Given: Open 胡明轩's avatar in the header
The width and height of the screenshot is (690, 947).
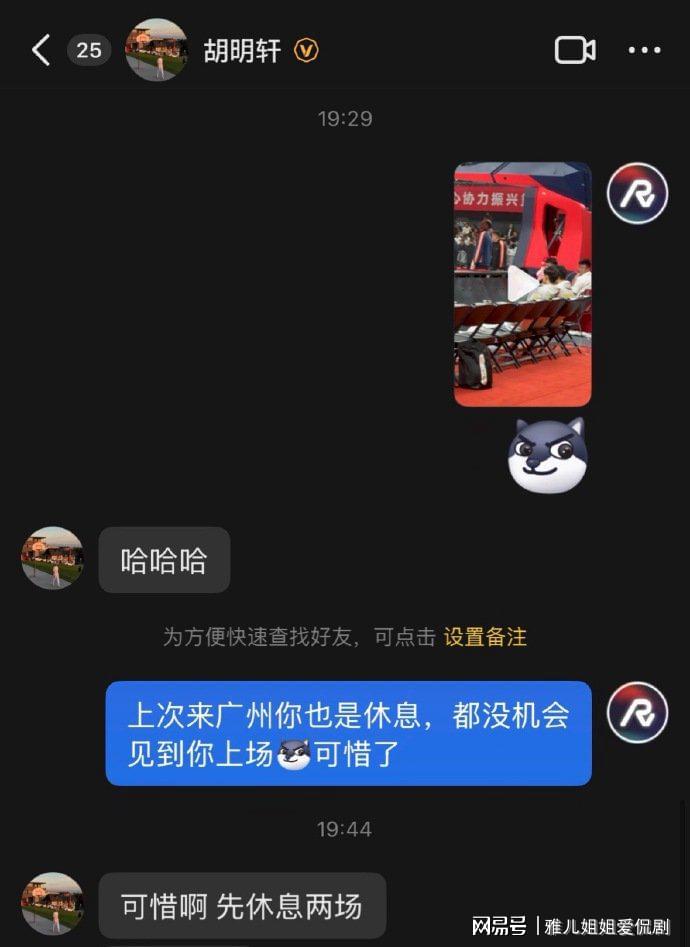Looking at the screenshot, I should (x=156, y=50).
